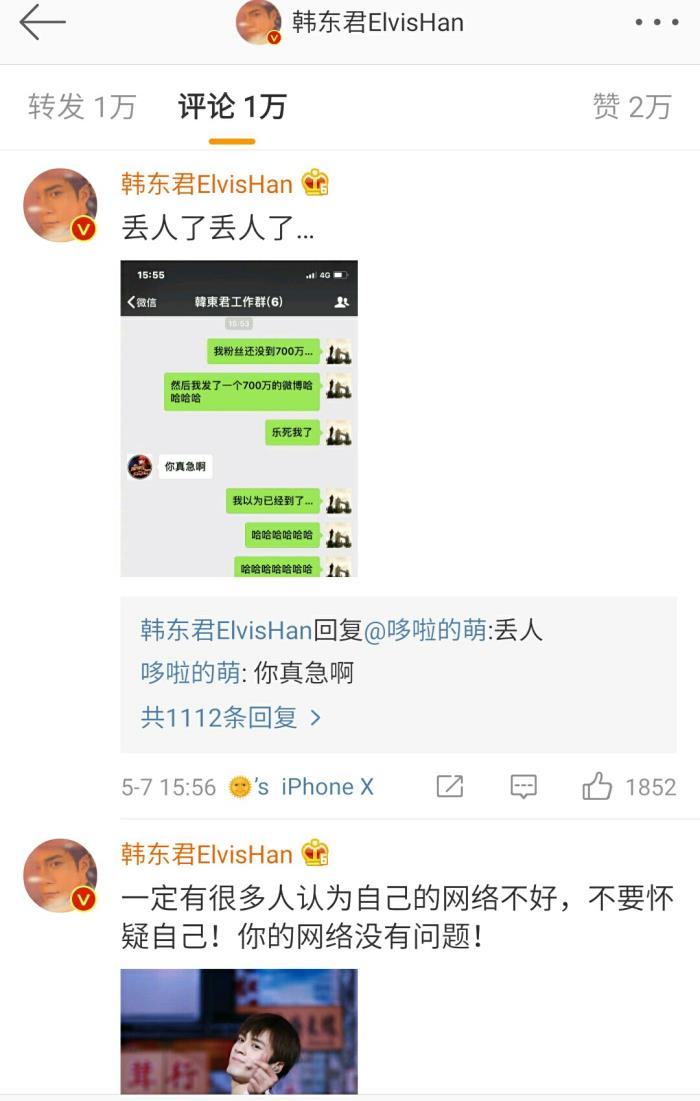Viewport: 700px width, 1101px height.
Task: Switch to the 转发 1万 tab
Action: [x=81, y=107]
